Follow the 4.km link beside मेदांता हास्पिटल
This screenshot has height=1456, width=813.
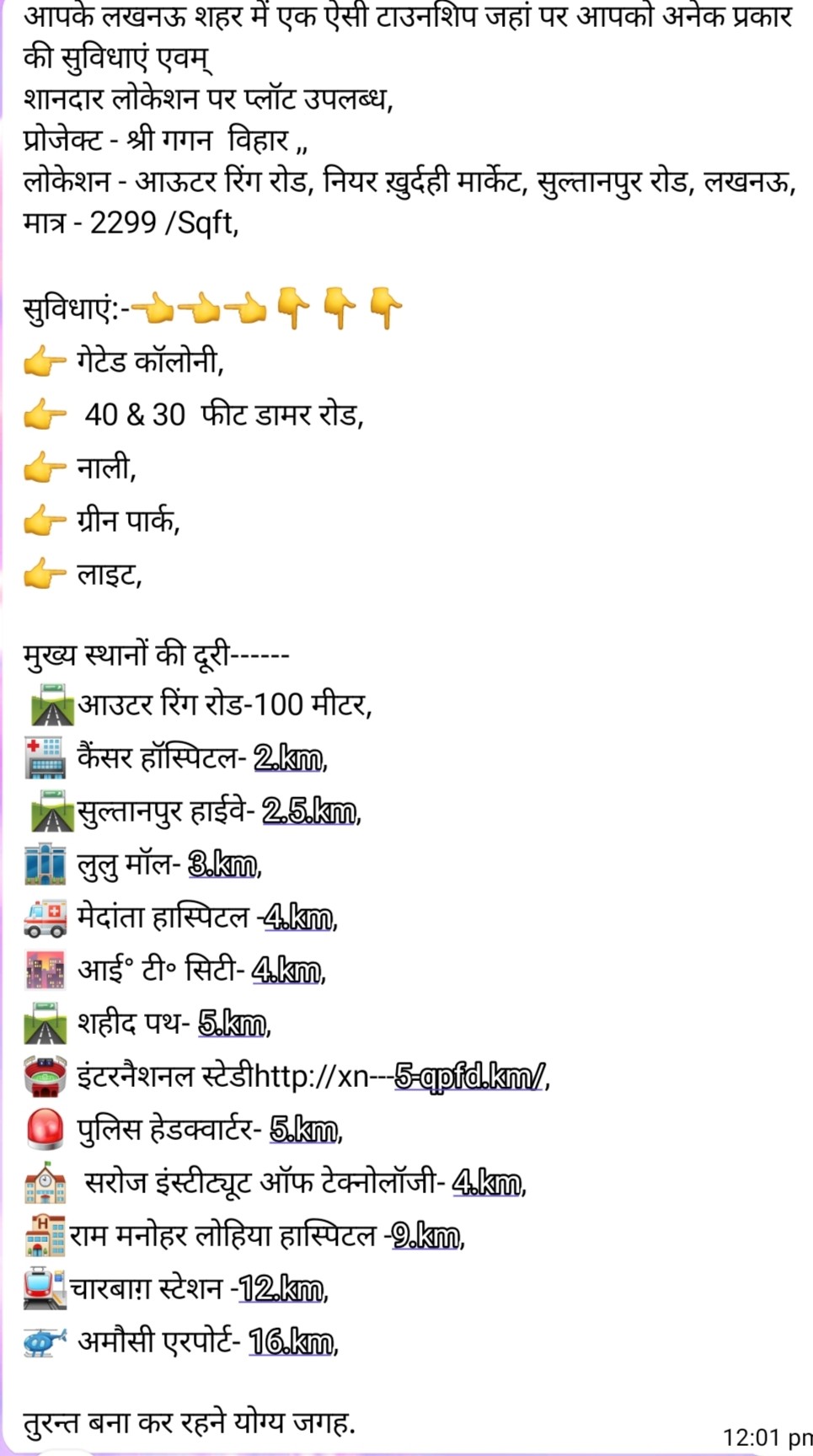[x=299, y=918]
